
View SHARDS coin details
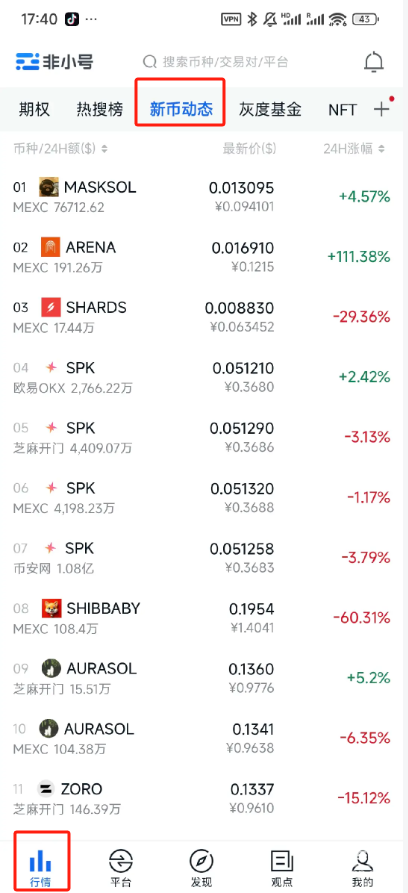click(204, 317)
